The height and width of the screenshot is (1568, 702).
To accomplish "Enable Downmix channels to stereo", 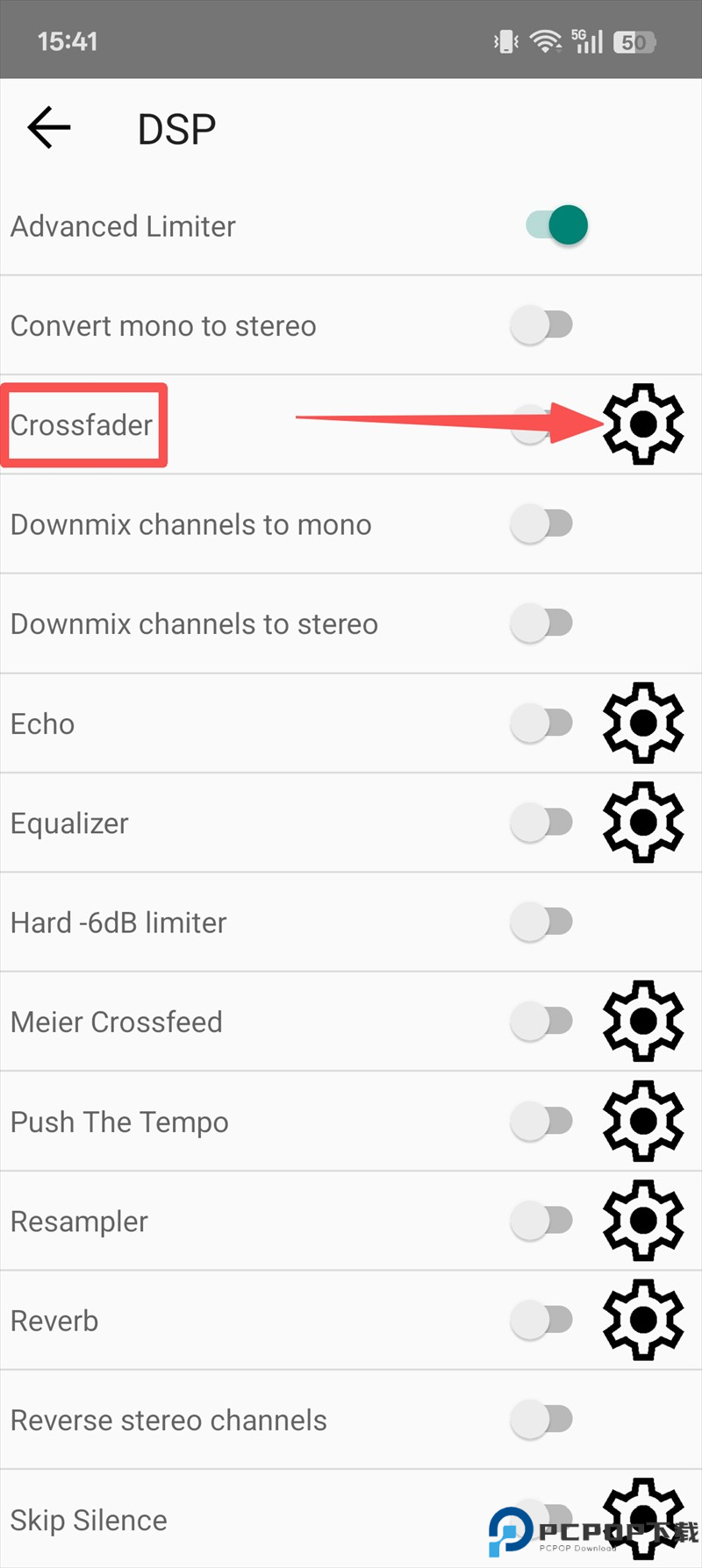I will [541, 624].
